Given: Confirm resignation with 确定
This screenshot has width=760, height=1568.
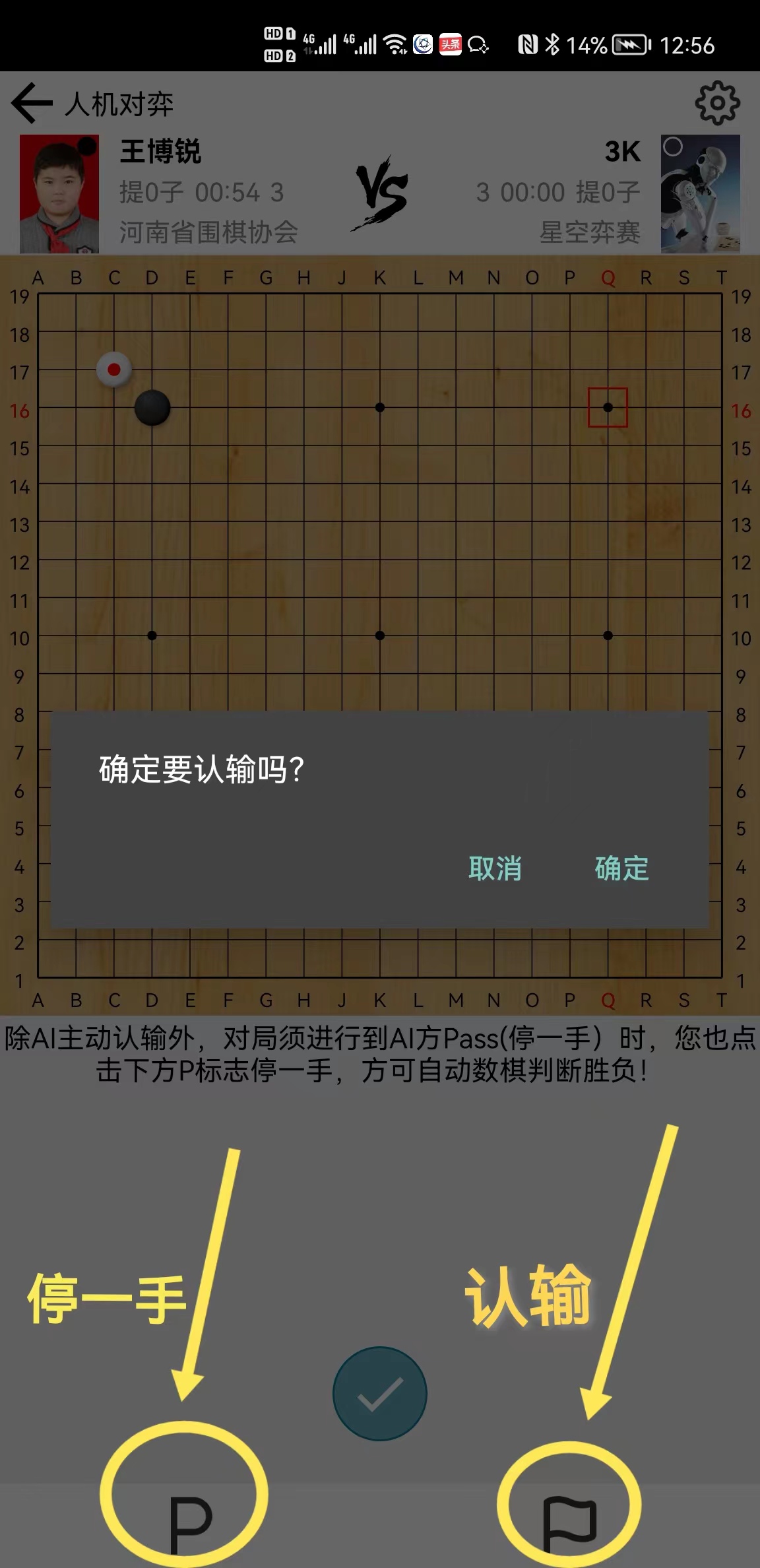Looking at the screenshot, I should coord(621,868).
